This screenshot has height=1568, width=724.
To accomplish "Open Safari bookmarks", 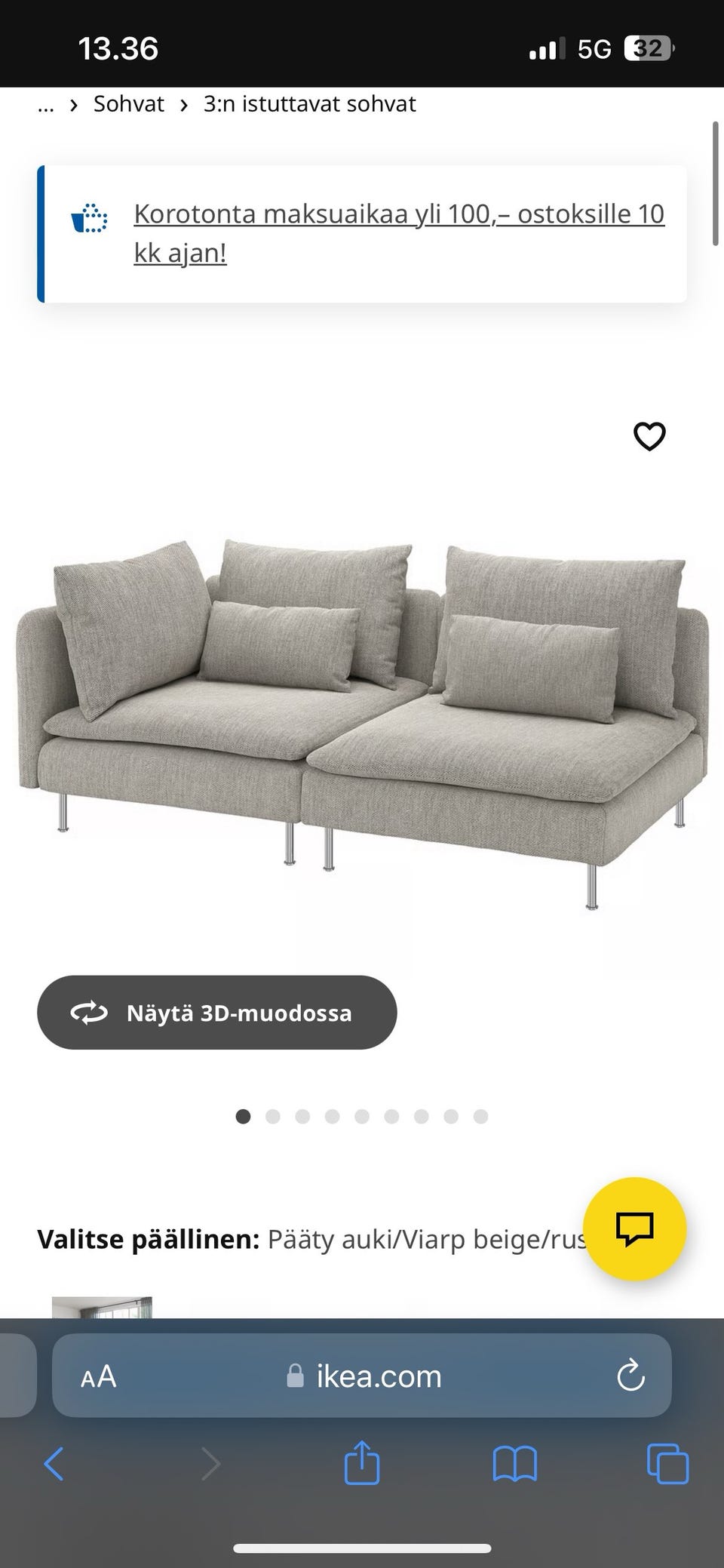I will pos(514,1464).
